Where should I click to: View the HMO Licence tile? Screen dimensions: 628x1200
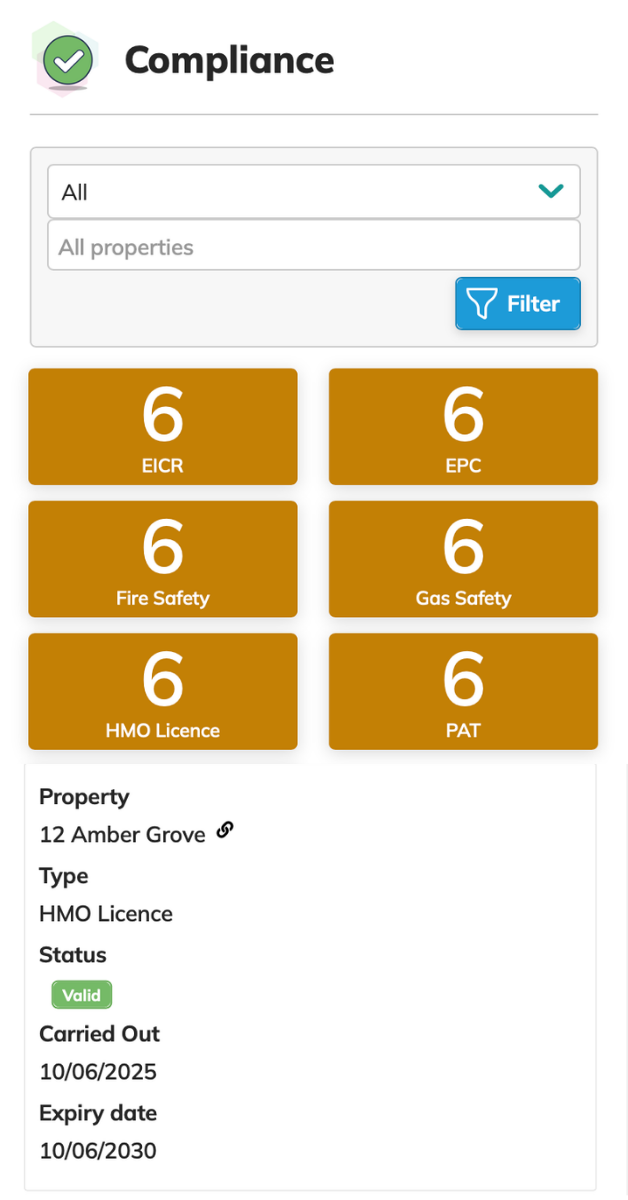(163, 691)
